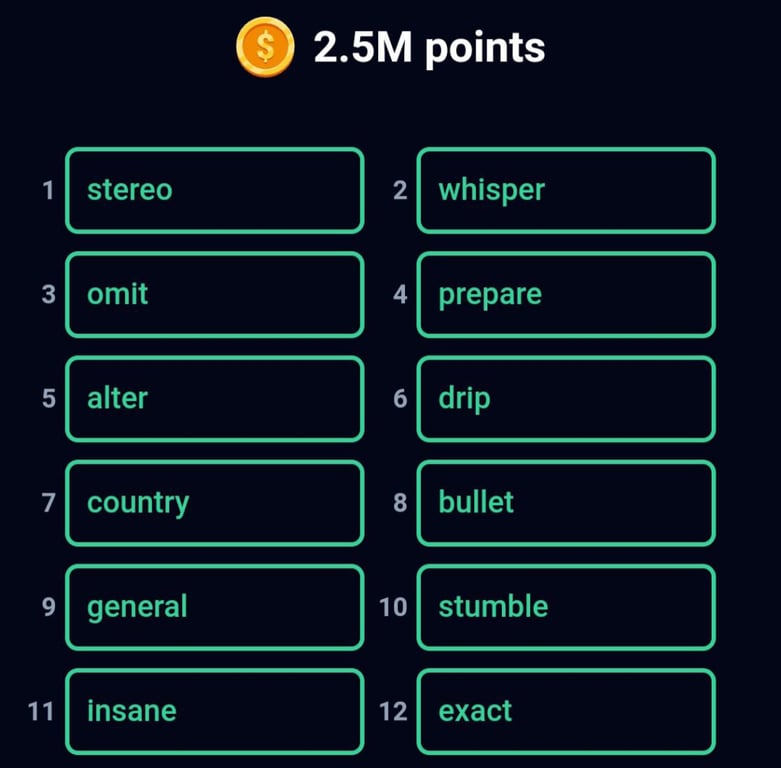Select field 12 with exact

click(x=565, y=711)
